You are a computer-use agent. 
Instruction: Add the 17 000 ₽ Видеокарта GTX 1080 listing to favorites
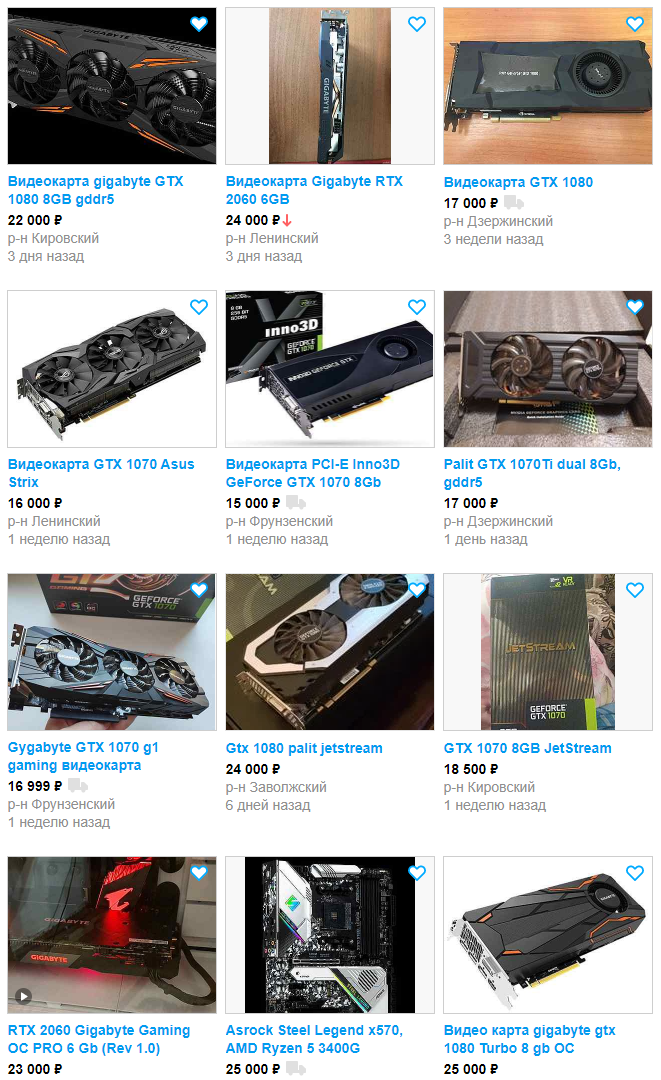pyautogui.click(x=635, y=24)
